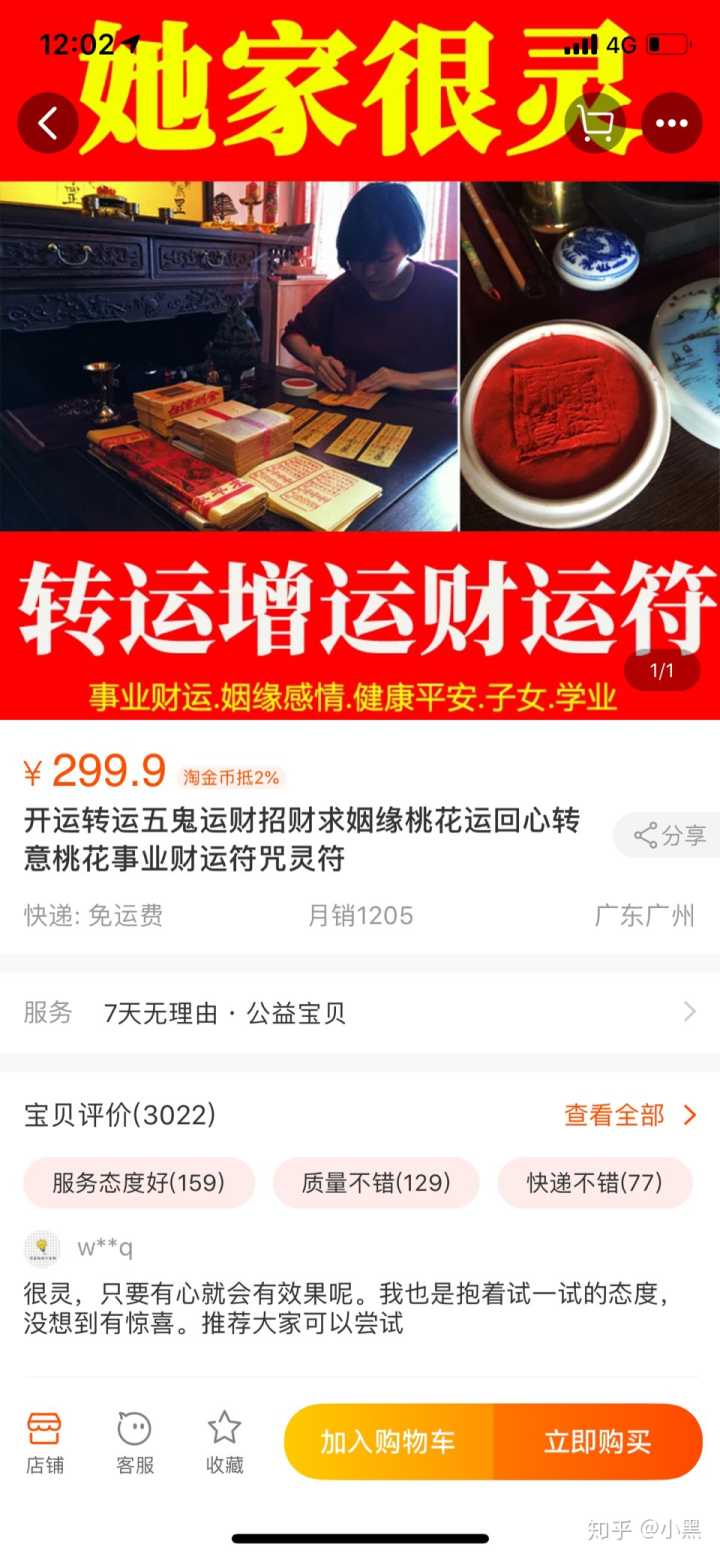The width and height of the screenshot is (720, 1559).
Task: Open the 店铺 shop page
Action: (x=44, y=1443)
